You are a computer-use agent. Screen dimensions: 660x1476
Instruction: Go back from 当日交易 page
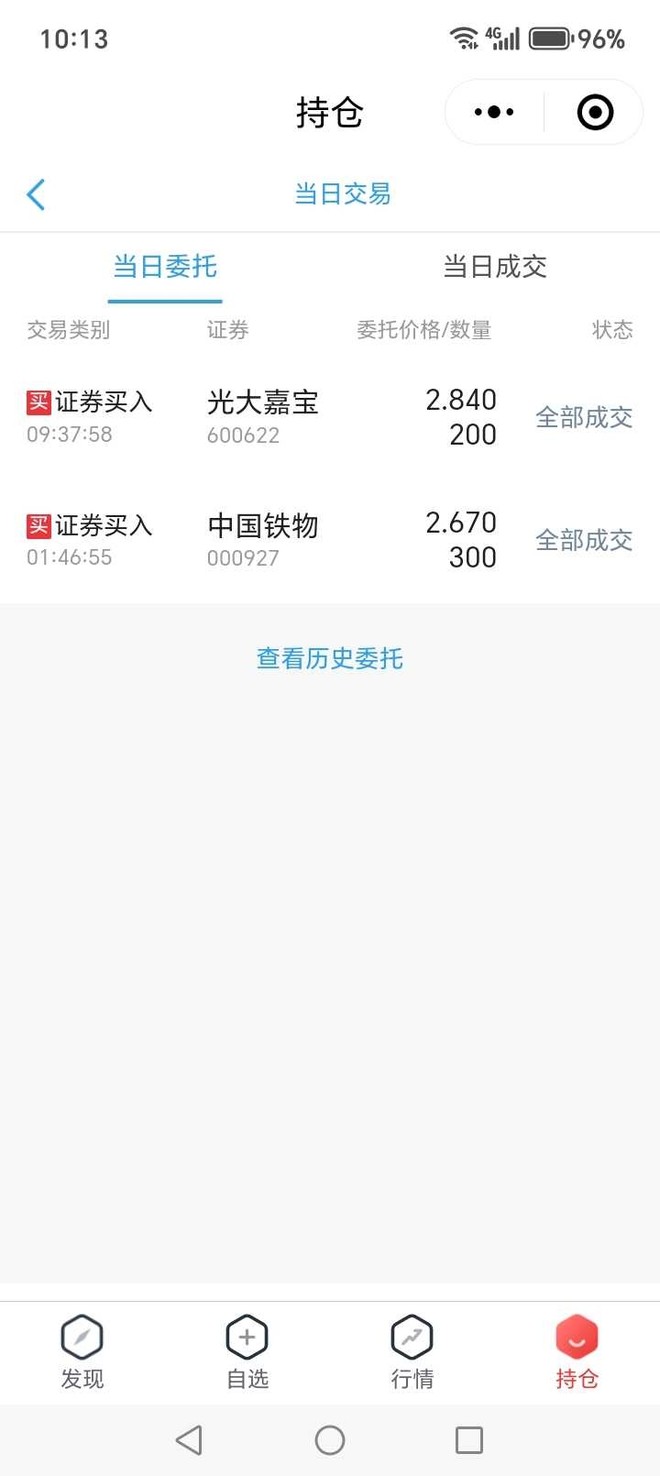pos(36,194)
